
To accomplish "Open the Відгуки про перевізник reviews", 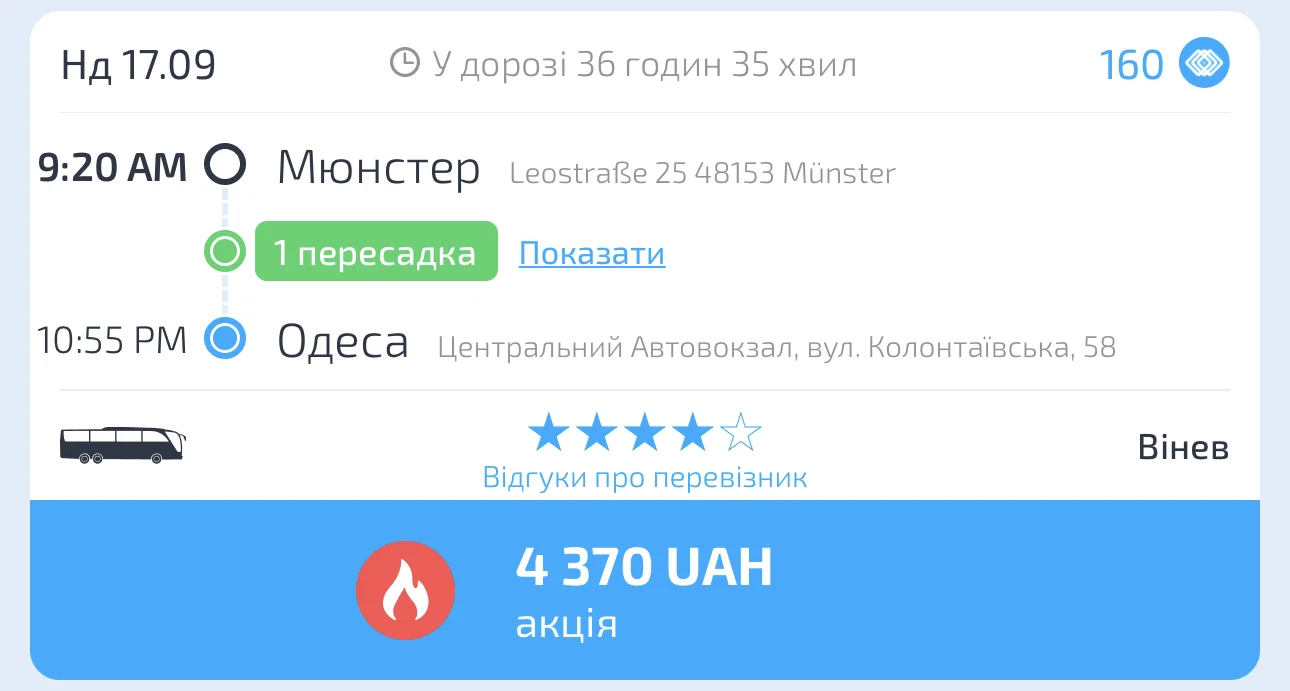I will point(644,477).
